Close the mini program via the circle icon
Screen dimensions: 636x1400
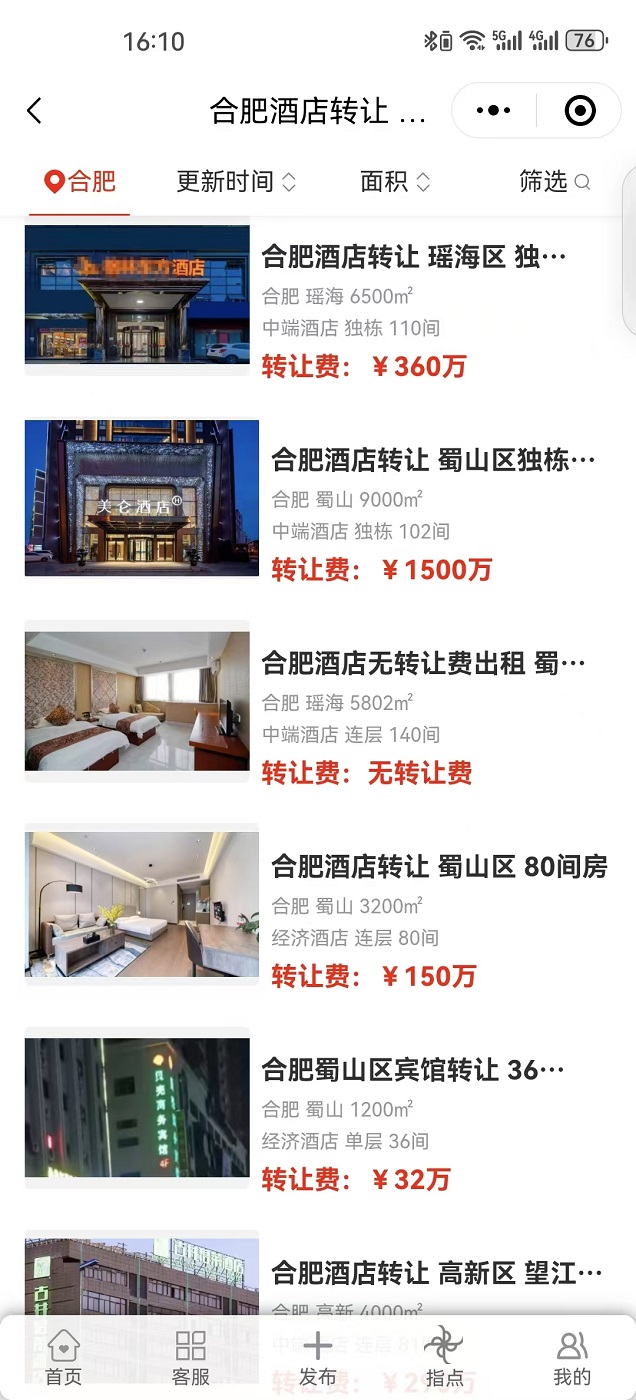580,111
